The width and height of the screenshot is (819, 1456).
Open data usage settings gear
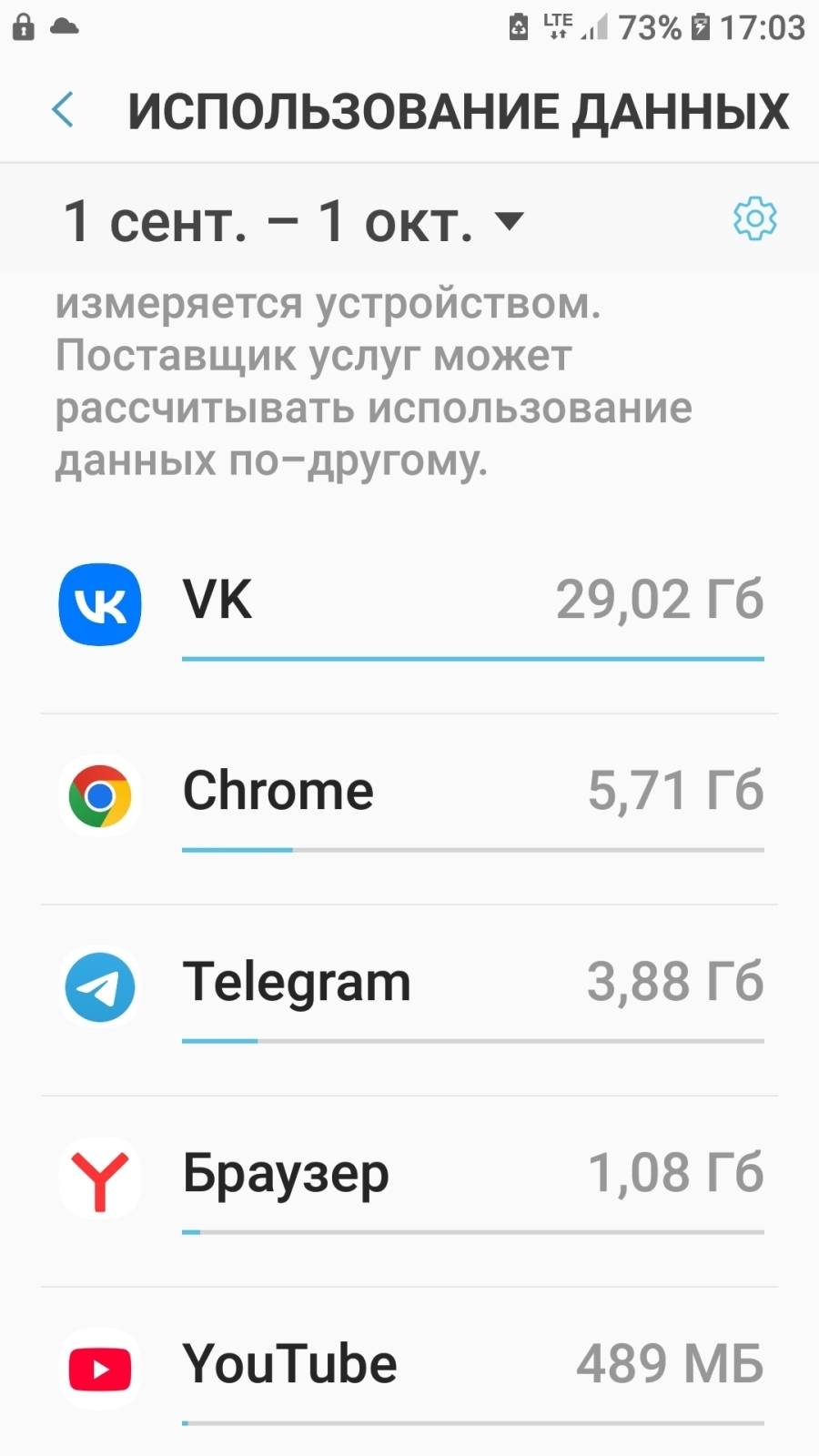click(x=754, y=218)
